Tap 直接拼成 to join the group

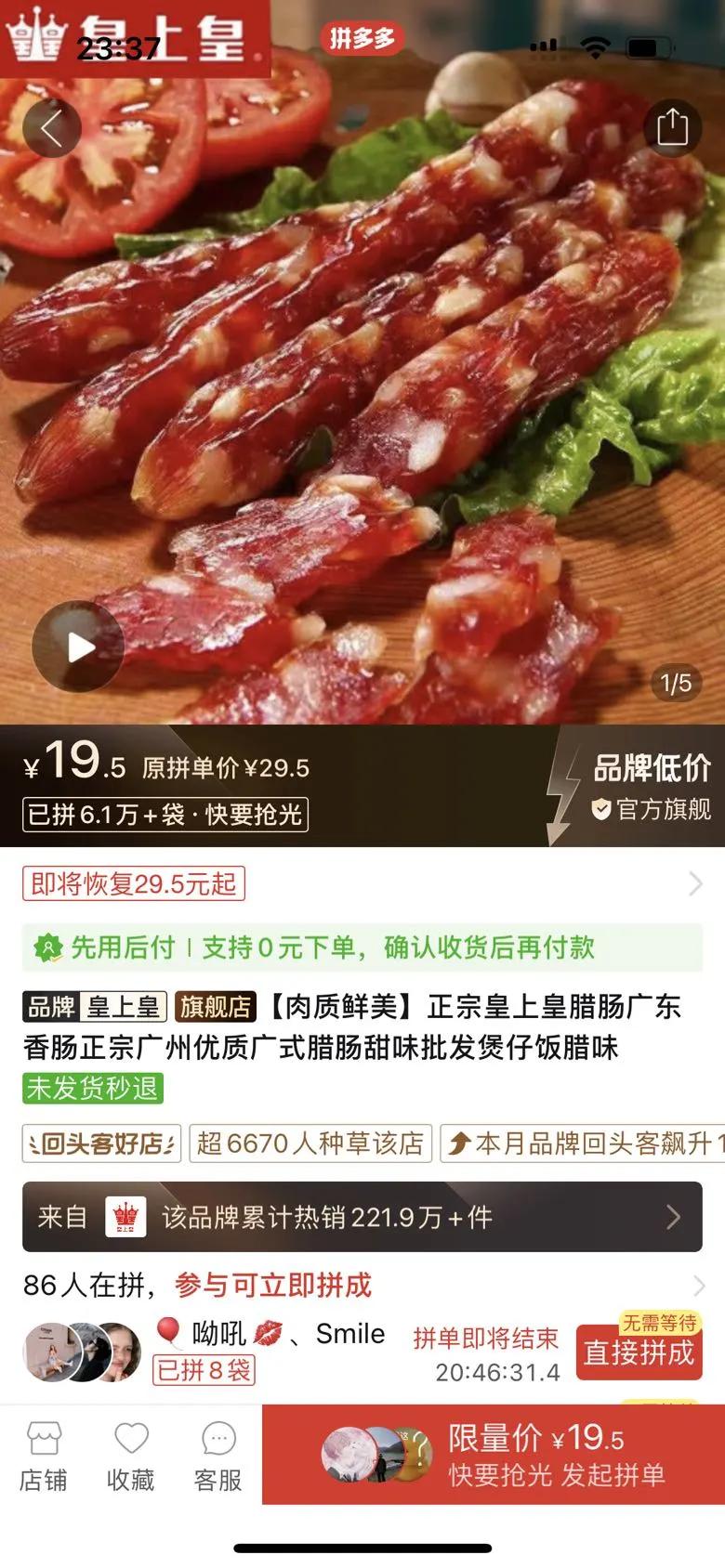(x=639, y=1352)
